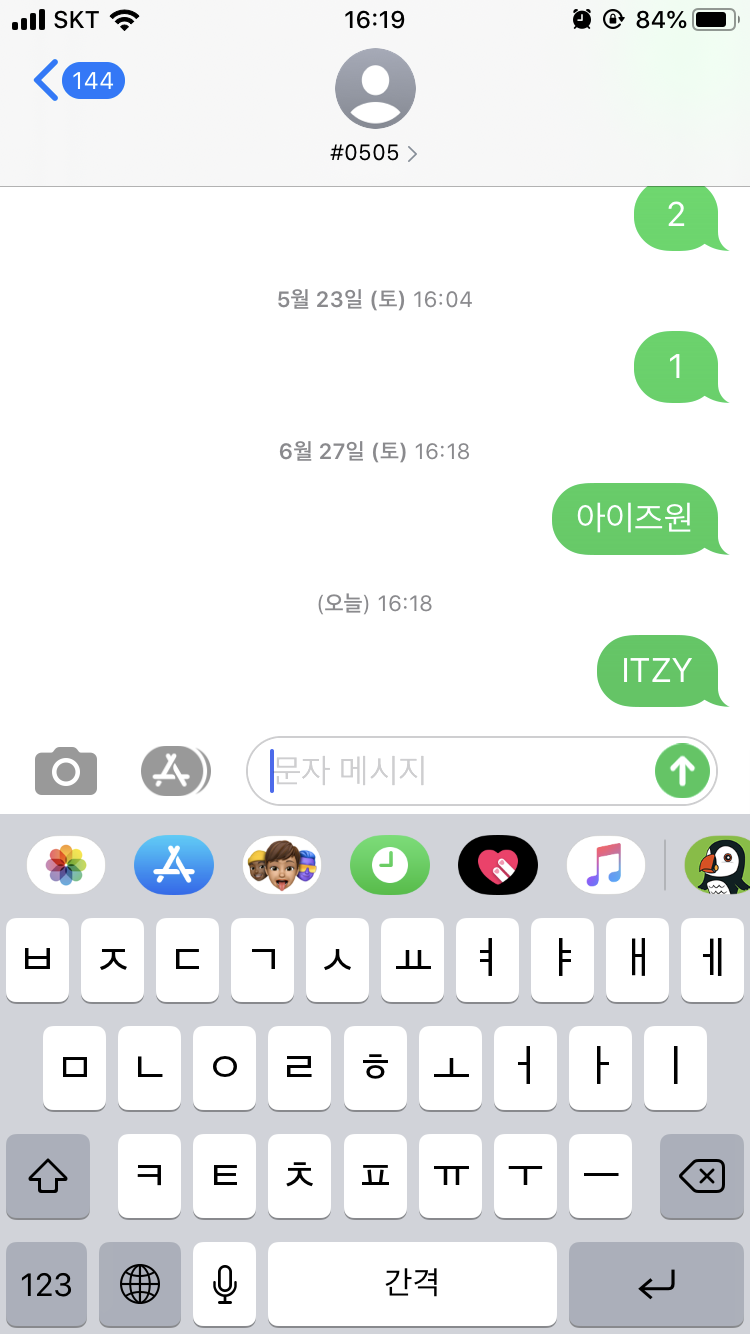750x1334 pixels.
Task: Tap the 간격 spacebar key
Action: click(411, 1285)
